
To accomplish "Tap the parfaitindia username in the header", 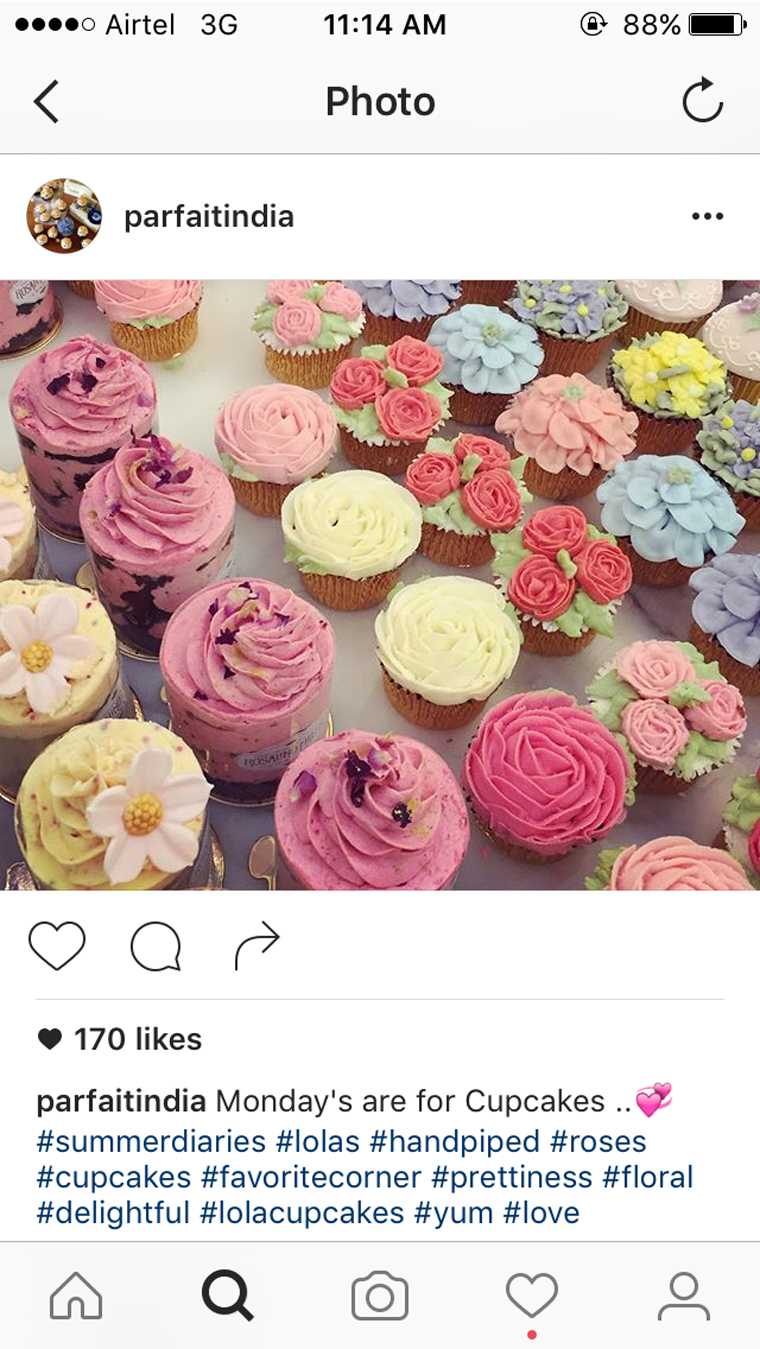I will click(209, 216).
